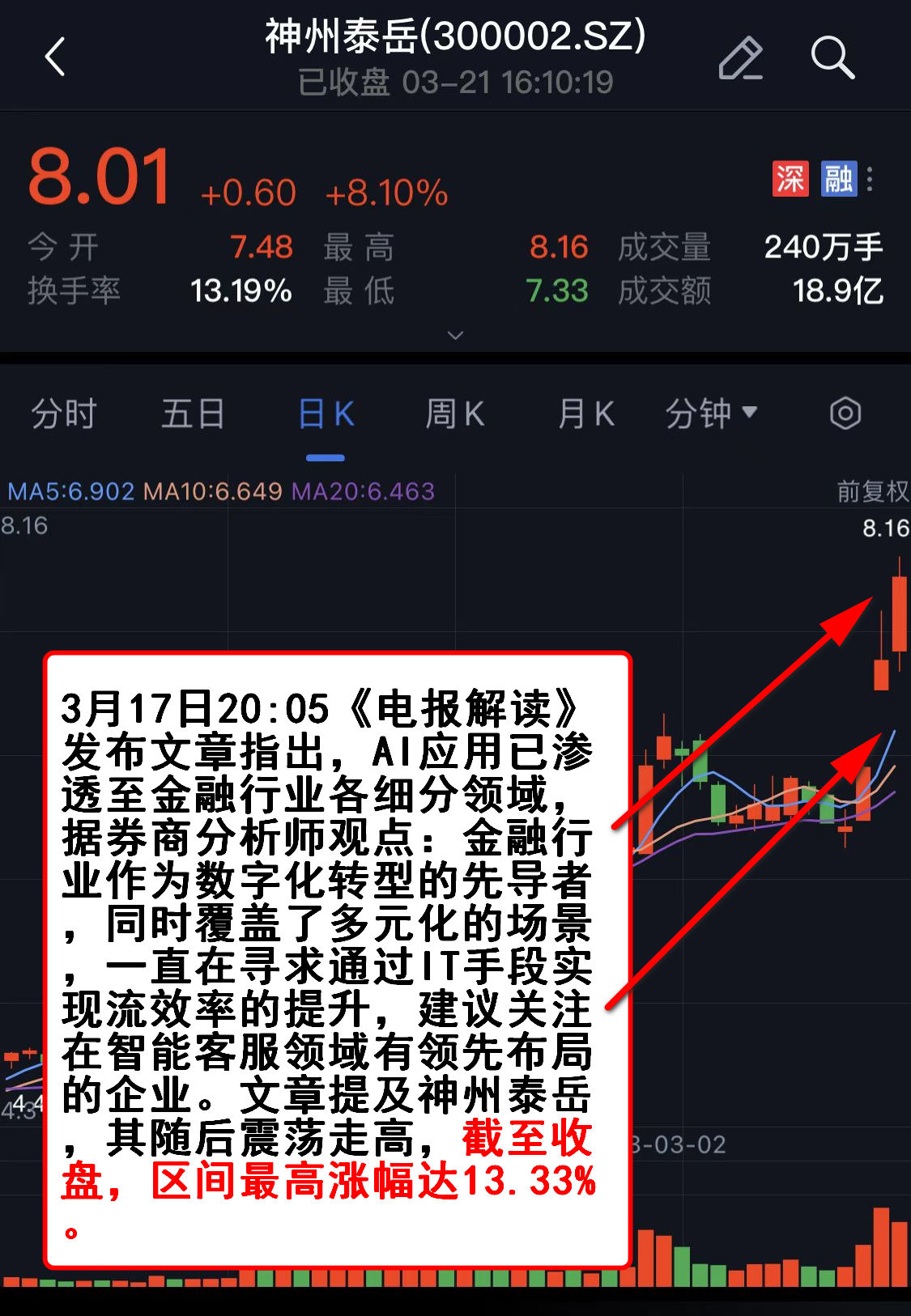Screen dimensions: 911x1316
Task: Expand more quote details chevron
Action: tap(455, 334)
